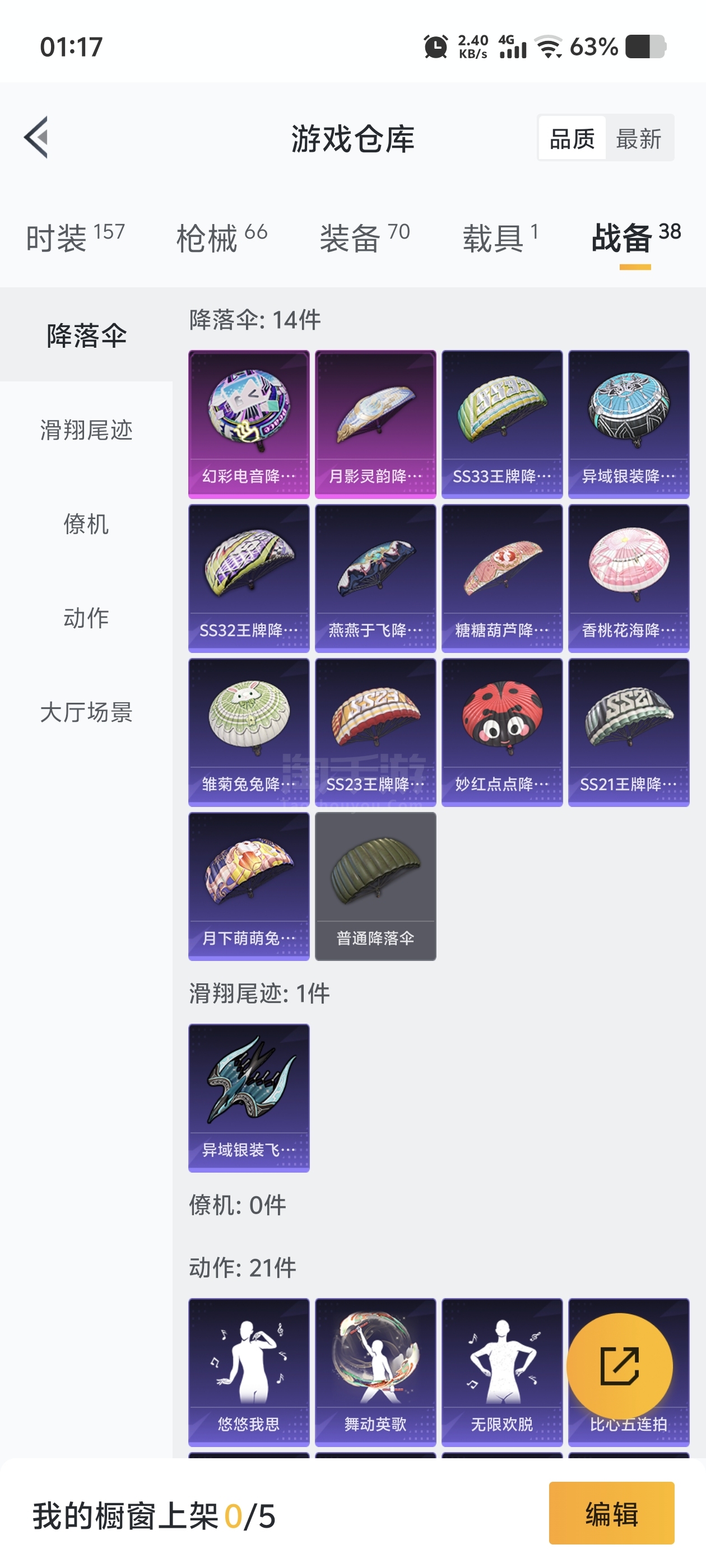Jump to 滑翔尾迹 in the sidebar
Screen dimensions: 706x1568
pyautogui.click(x=86, y=430)
